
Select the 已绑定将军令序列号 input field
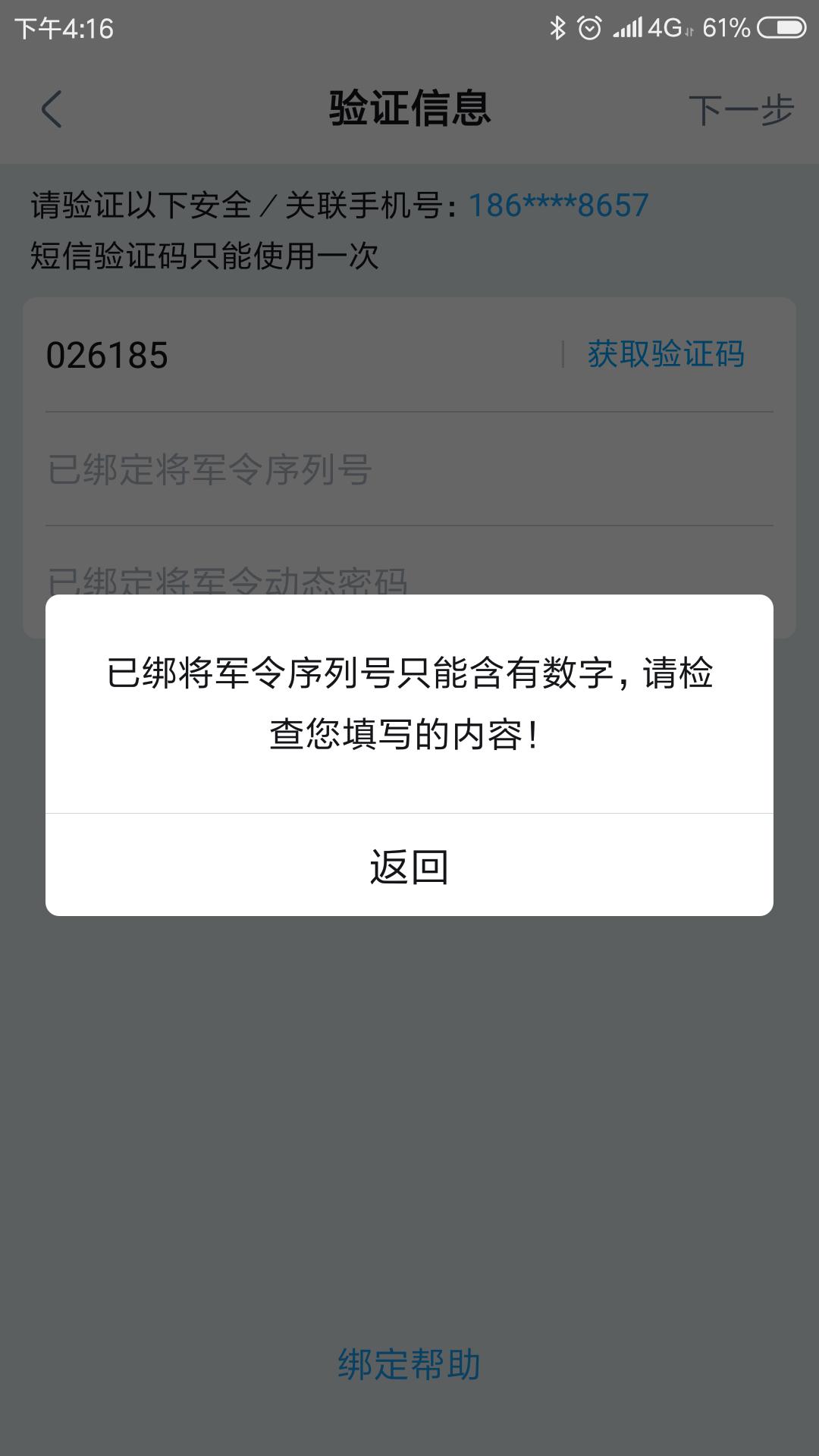pos(409,470)
